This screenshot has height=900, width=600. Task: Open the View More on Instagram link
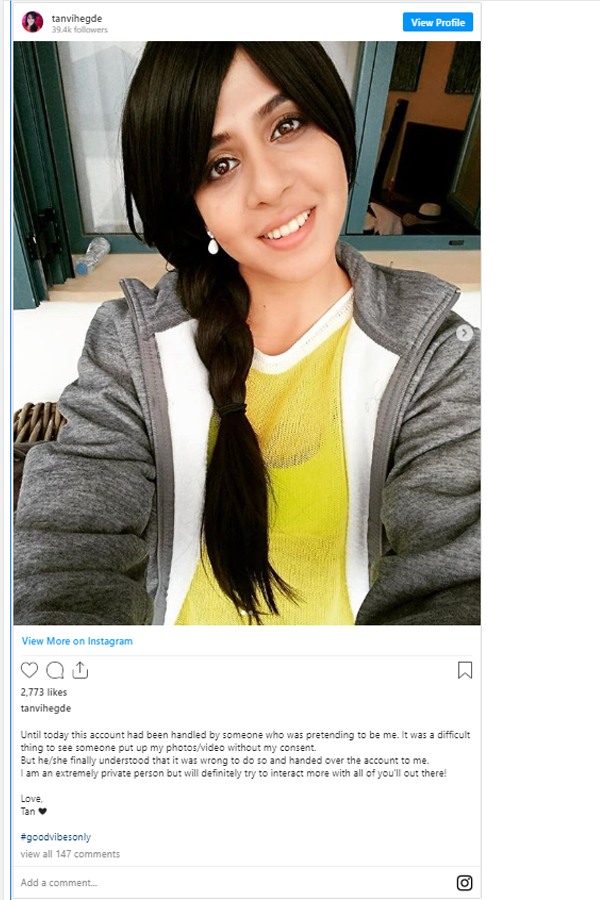point(77,641)
